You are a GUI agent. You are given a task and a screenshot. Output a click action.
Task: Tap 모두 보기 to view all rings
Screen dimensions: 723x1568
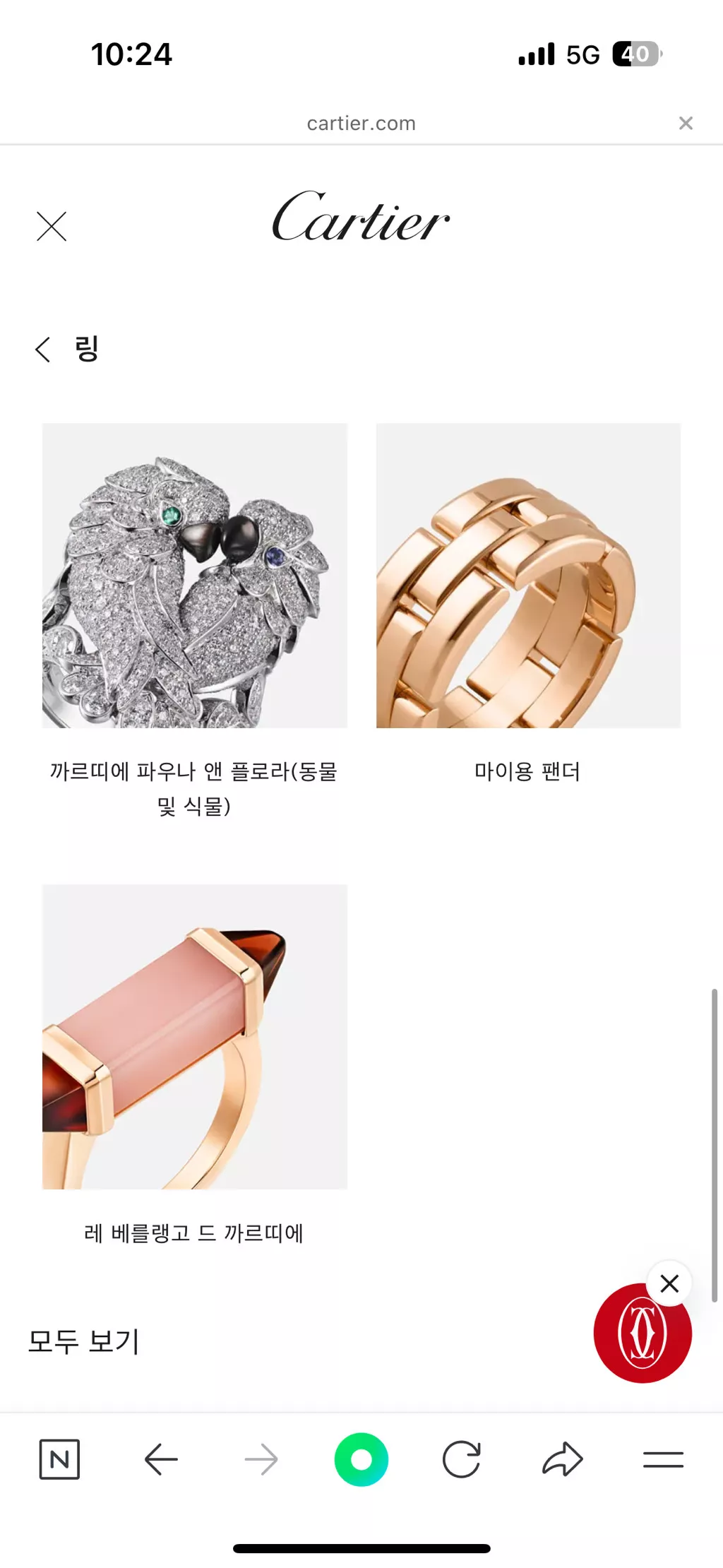(x=84, y=1341)
